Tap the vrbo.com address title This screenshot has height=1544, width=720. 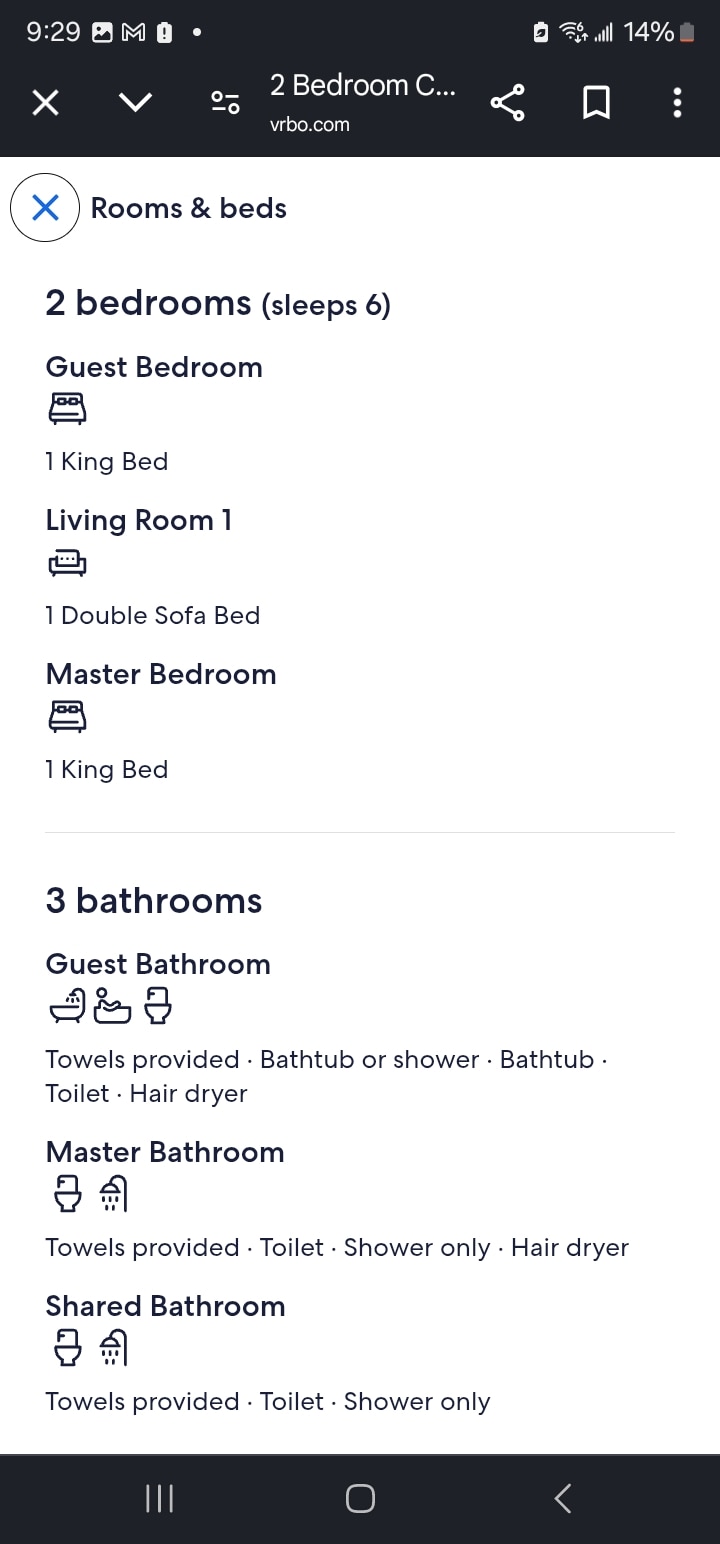[362, 102]
